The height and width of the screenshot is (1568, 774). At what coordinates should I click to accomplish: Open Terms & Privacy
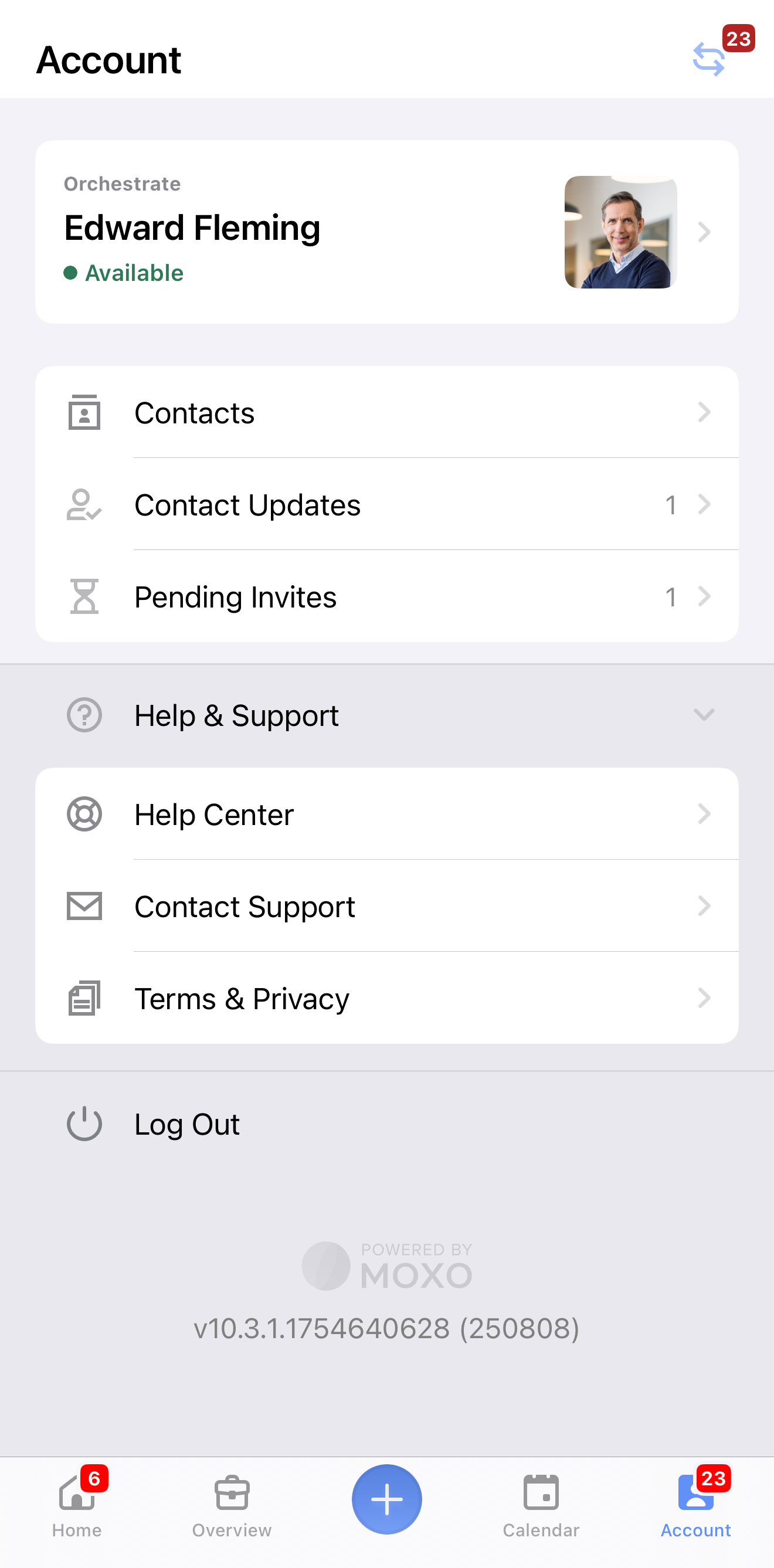tap(387, 997)
